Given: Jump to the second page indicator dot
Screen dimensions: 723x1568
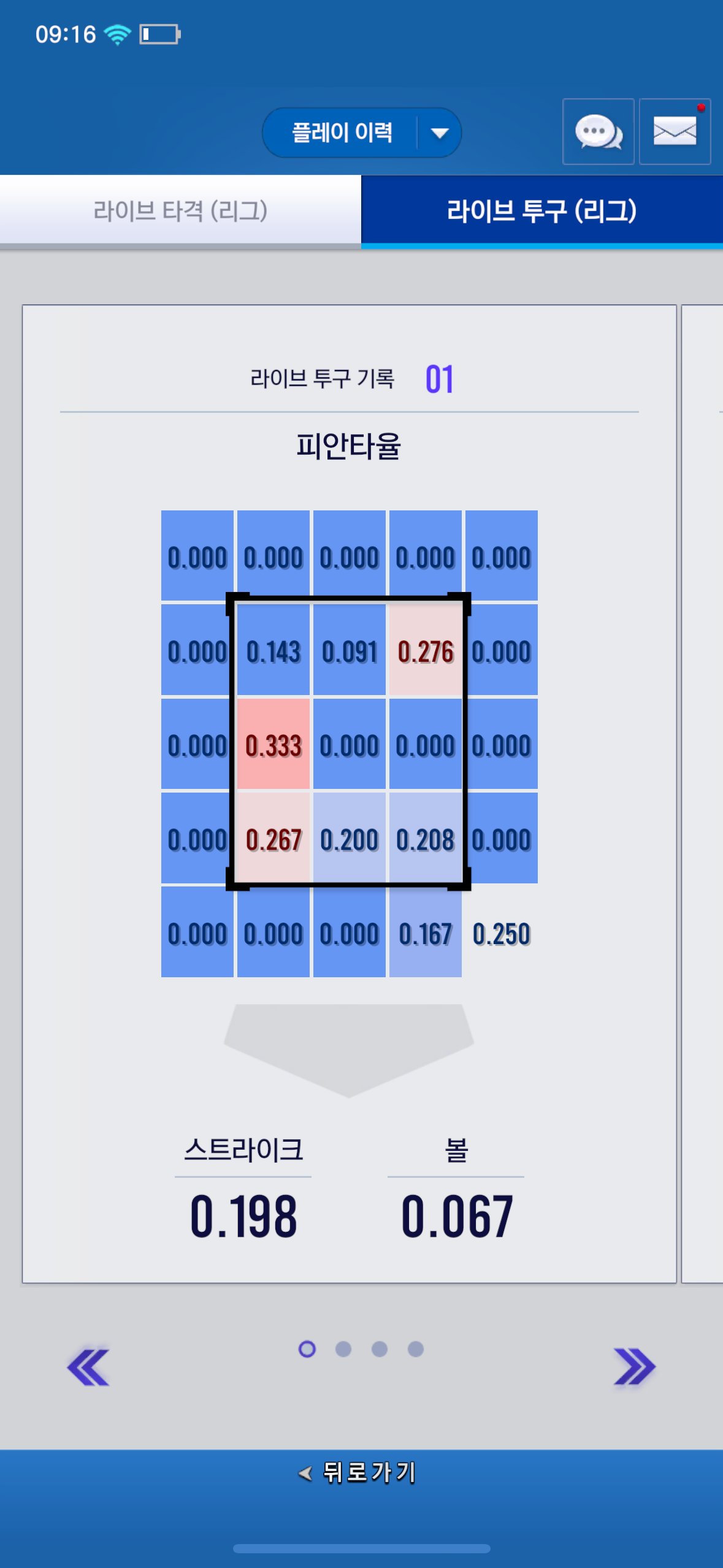Looking at the screenshot, I should (343, 1349).
